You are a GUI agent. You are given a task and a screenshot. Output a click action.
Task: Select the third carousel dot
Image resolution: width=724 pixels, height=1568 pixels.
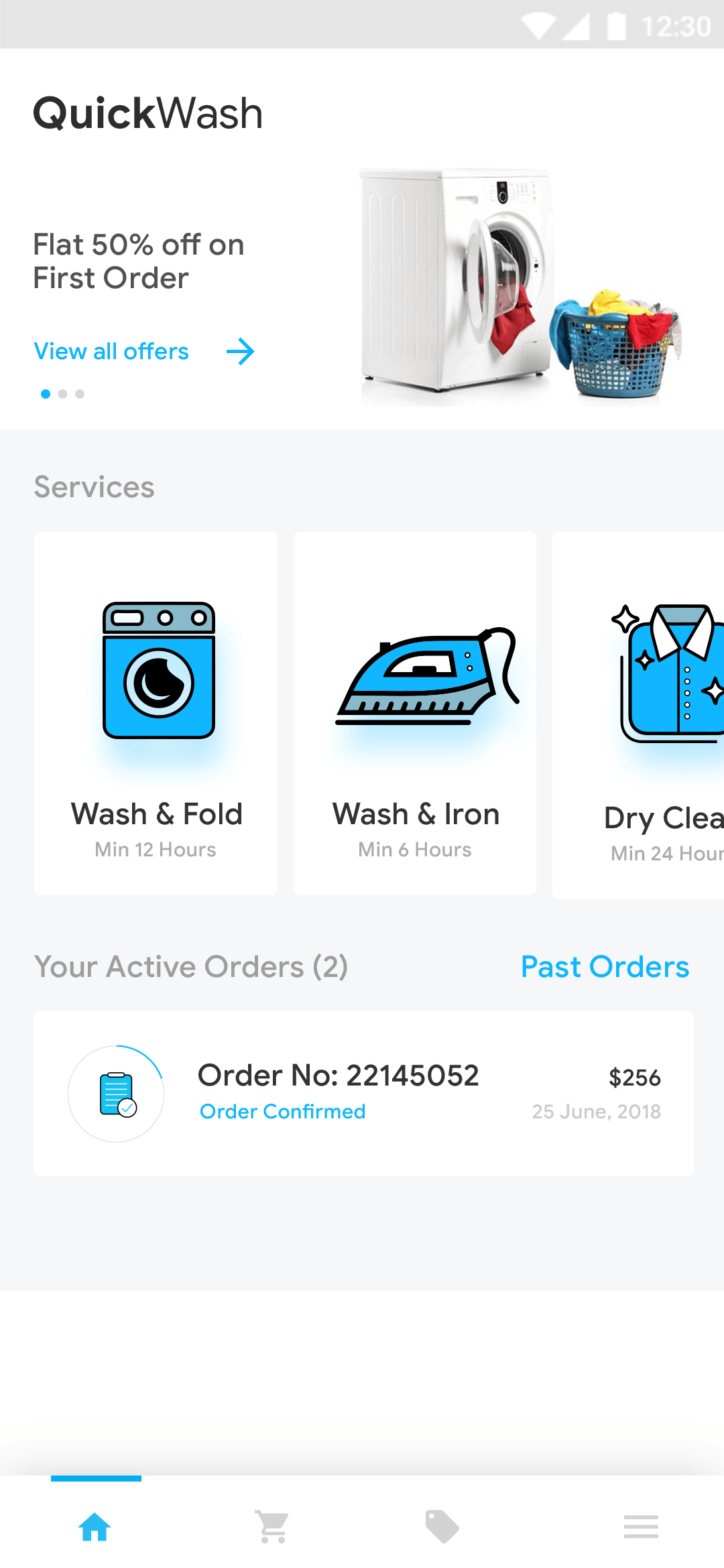81,394
